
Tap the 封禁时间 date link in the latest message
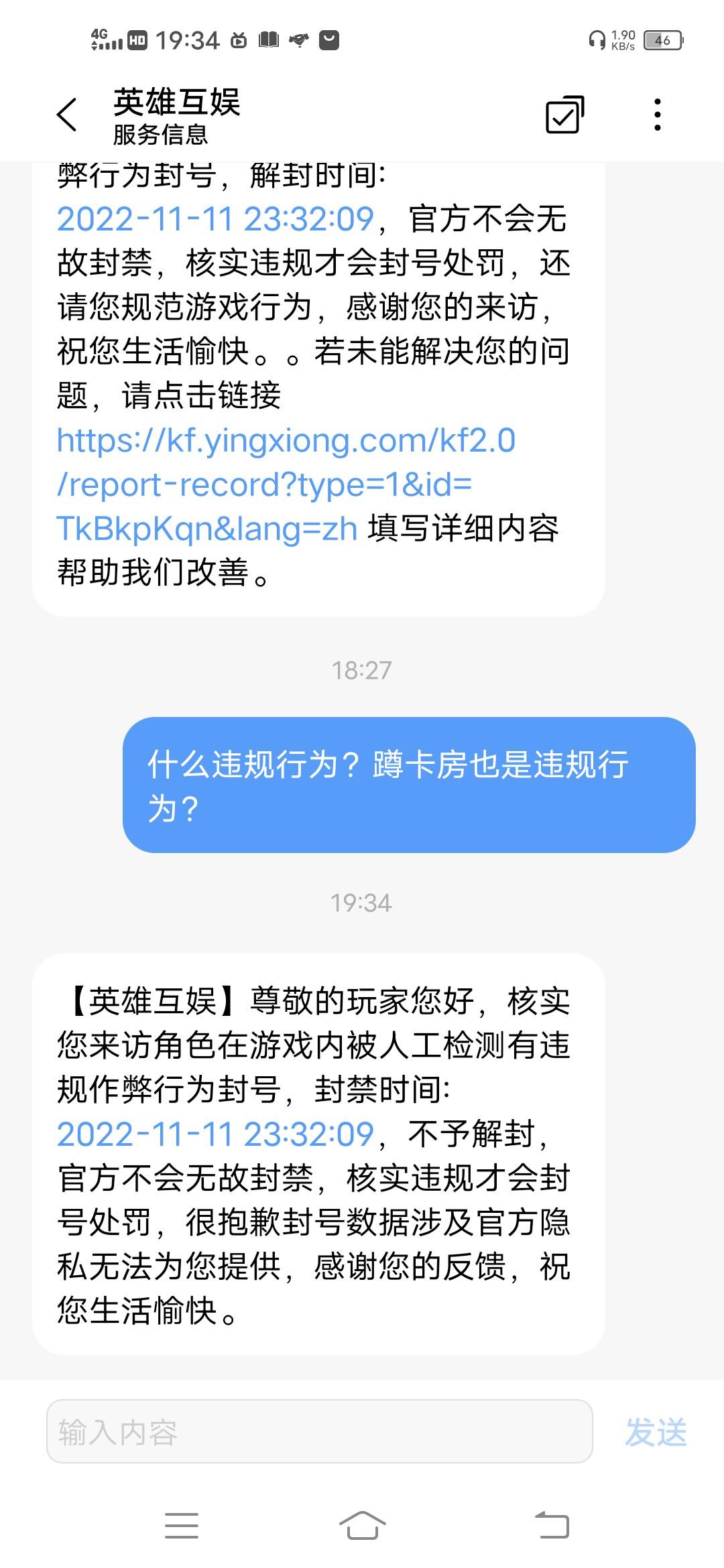[x=215, y=1134]
